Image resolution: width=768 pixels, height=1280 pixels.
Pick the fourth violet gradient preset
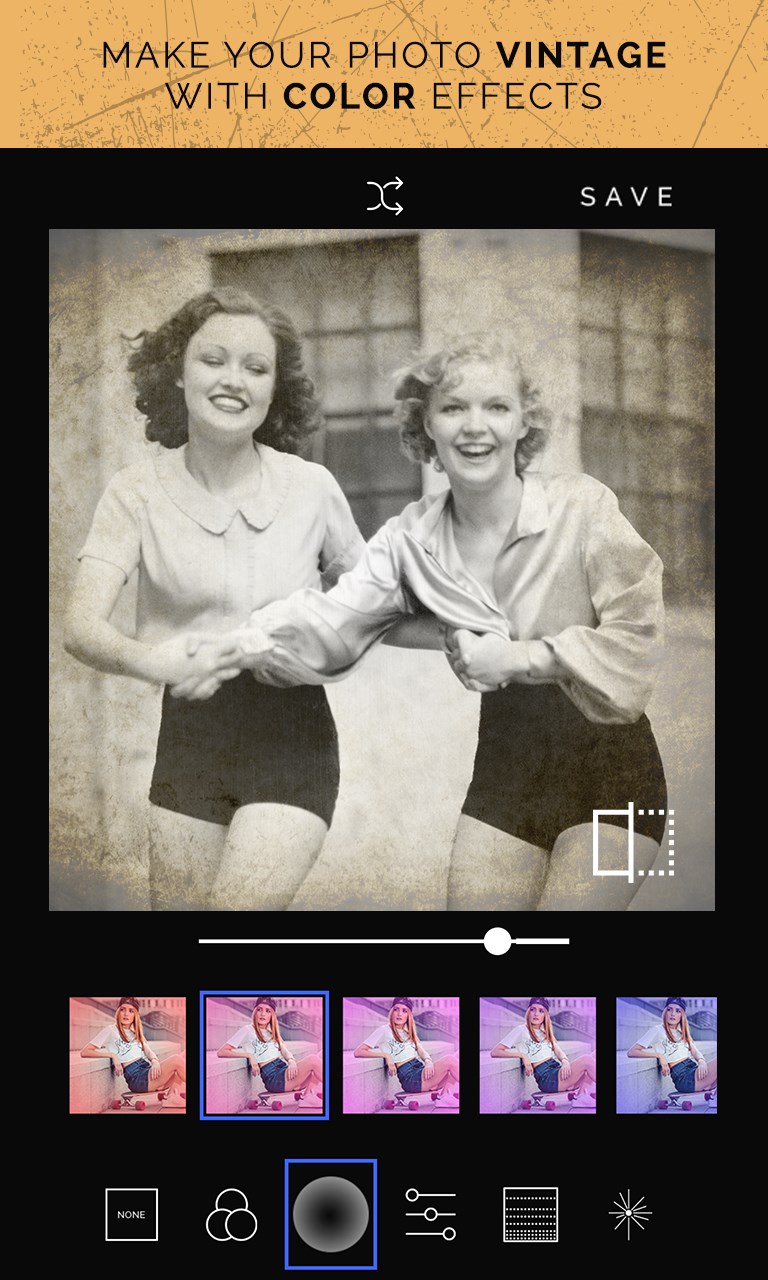pos(537,1055)
